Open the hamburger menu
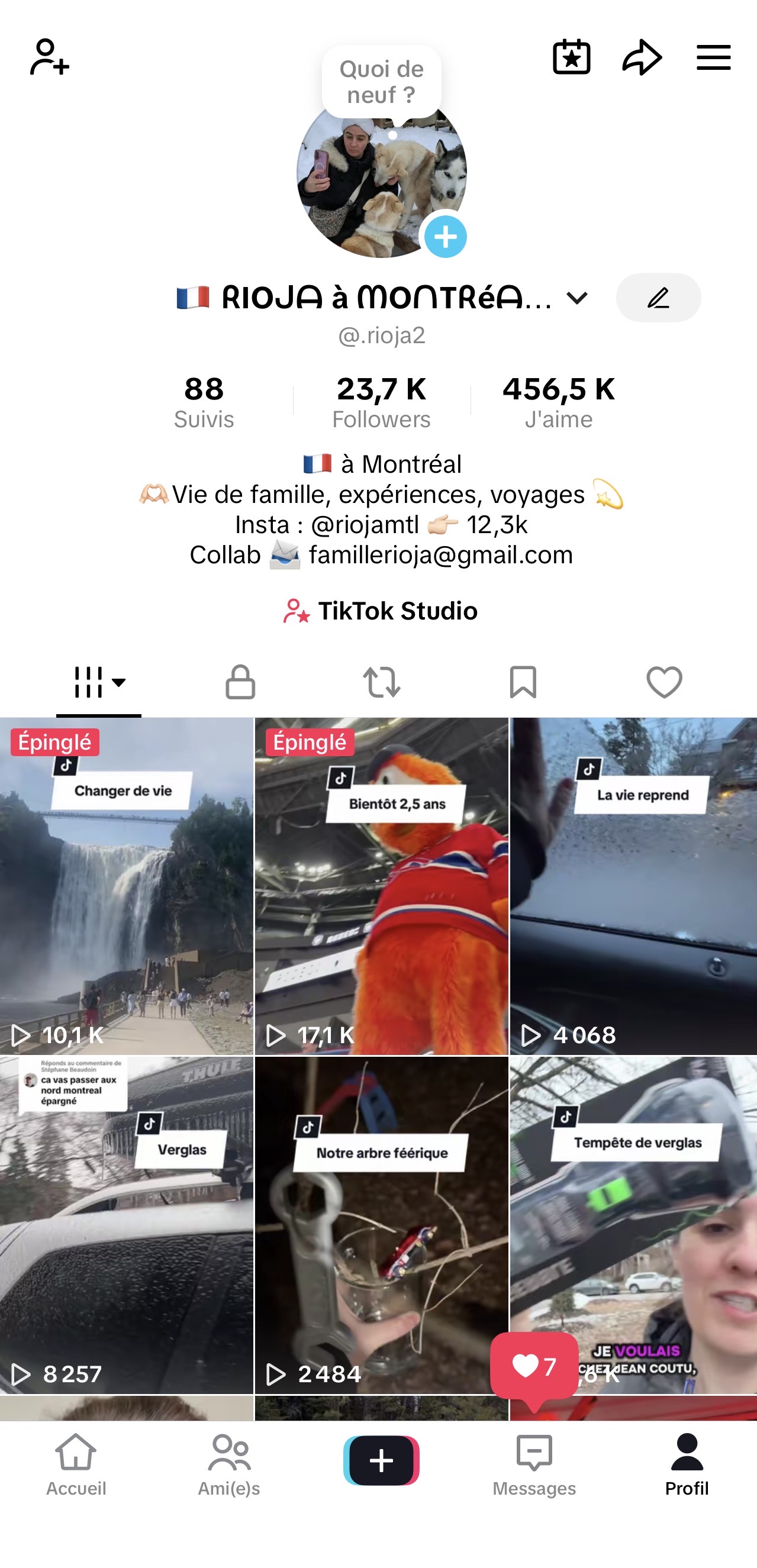 click(x=713, y=57)
